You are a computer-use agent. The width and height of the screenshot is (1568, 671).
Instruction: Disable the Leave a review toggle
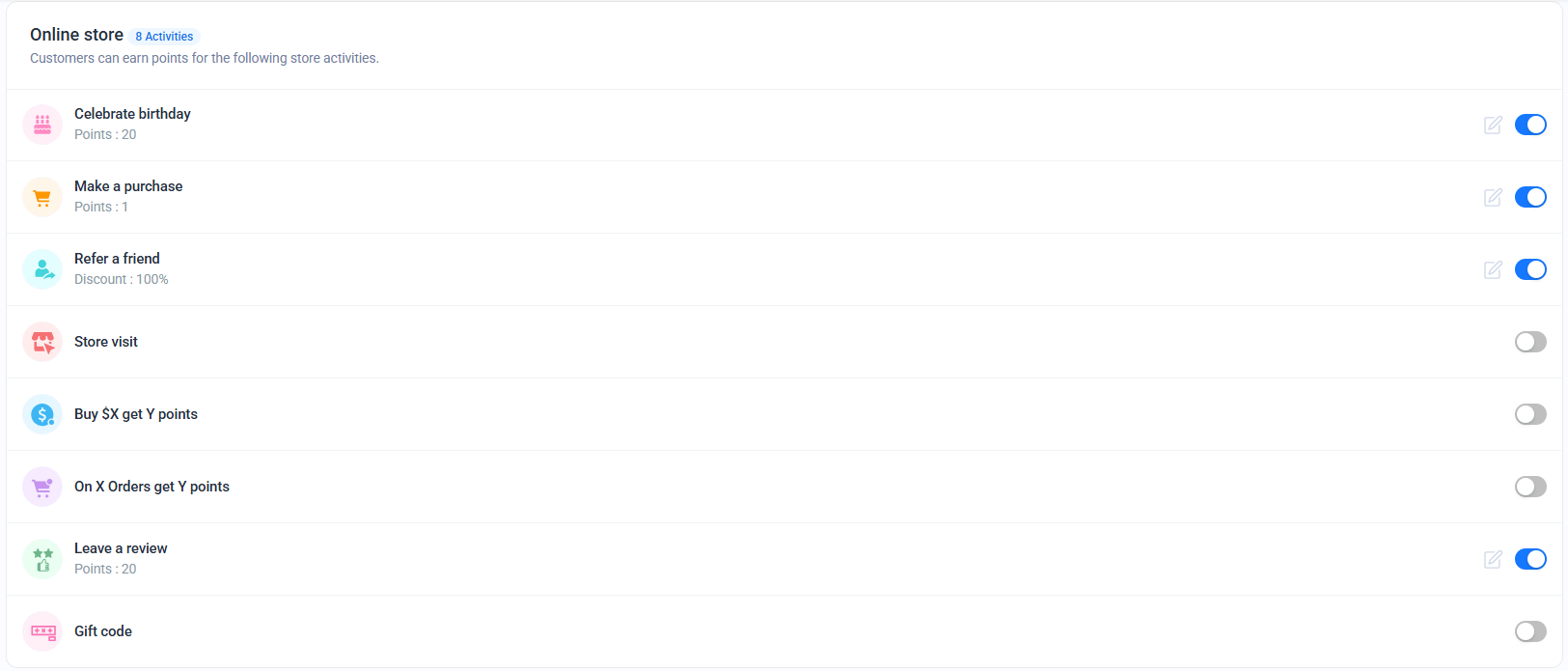[1529, 559]
